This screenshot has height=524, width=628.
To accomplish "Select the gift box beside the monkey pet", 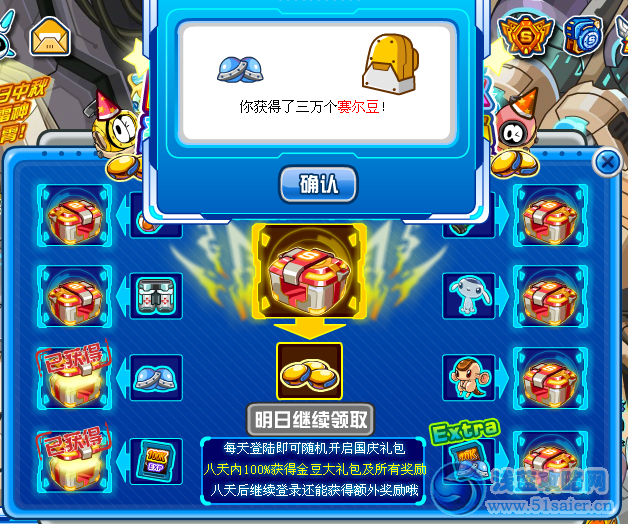I will (550, 376).
